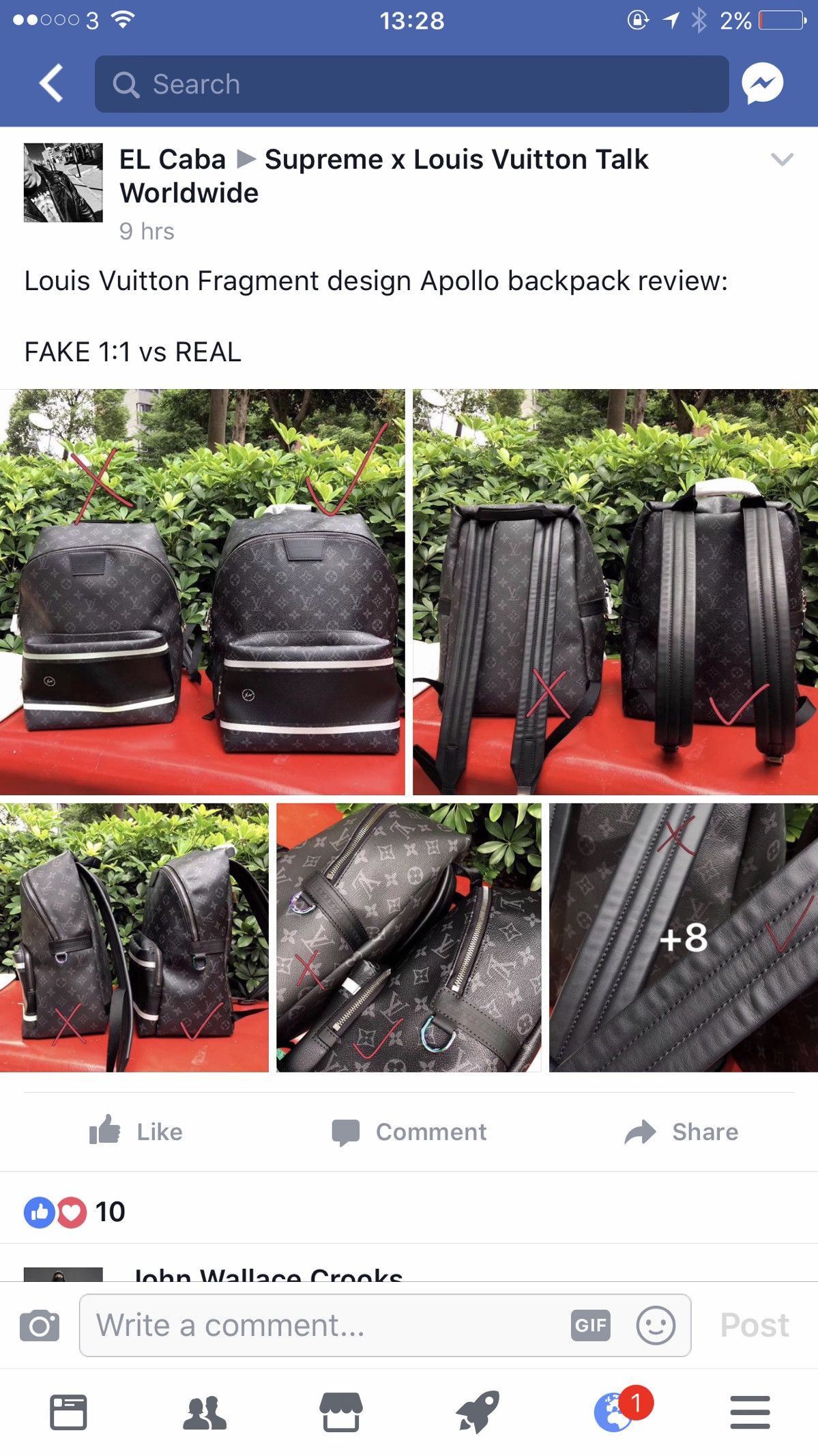
Task: Attach a photo with the camera icon
Action: click(40, 1326)
